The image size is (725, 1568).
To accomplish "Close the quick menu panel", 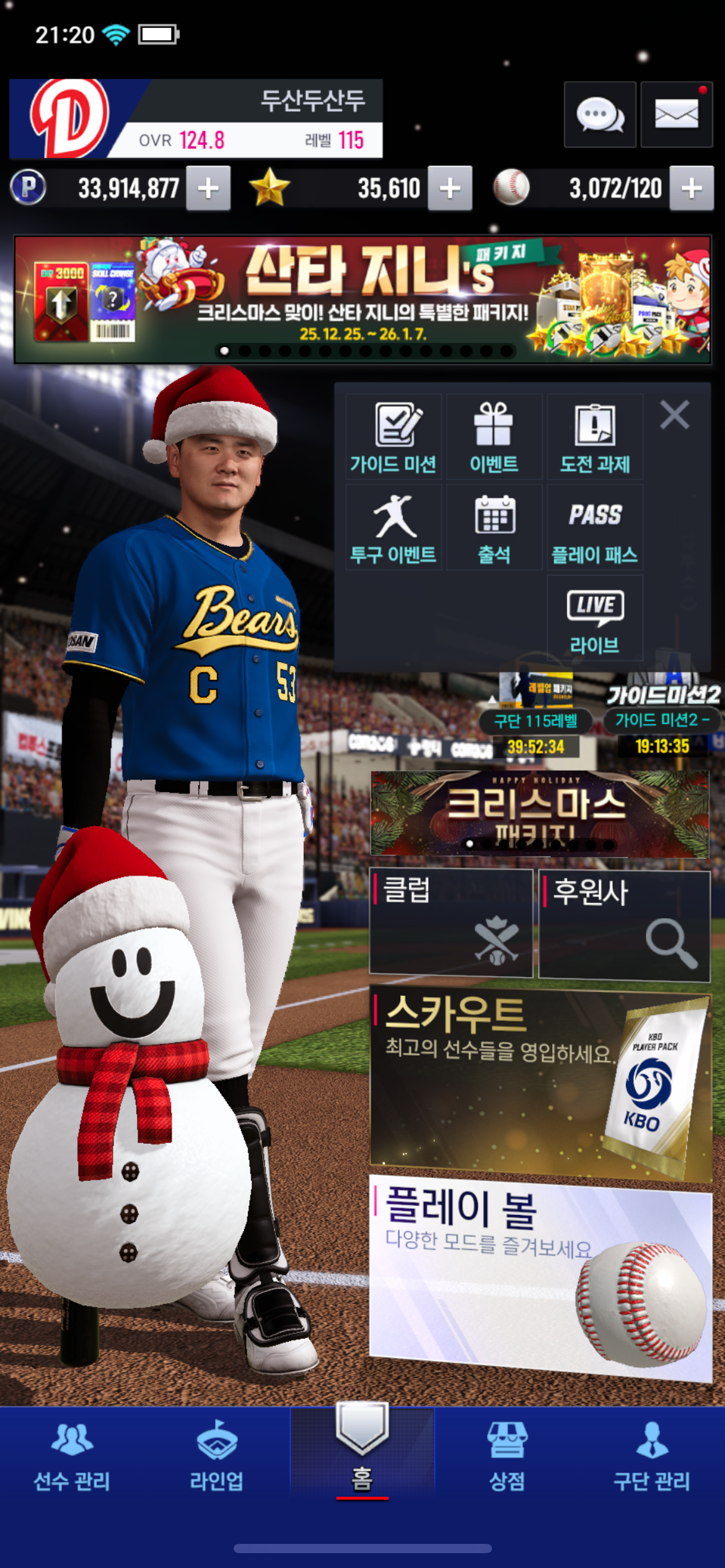I will click(674, 415).
